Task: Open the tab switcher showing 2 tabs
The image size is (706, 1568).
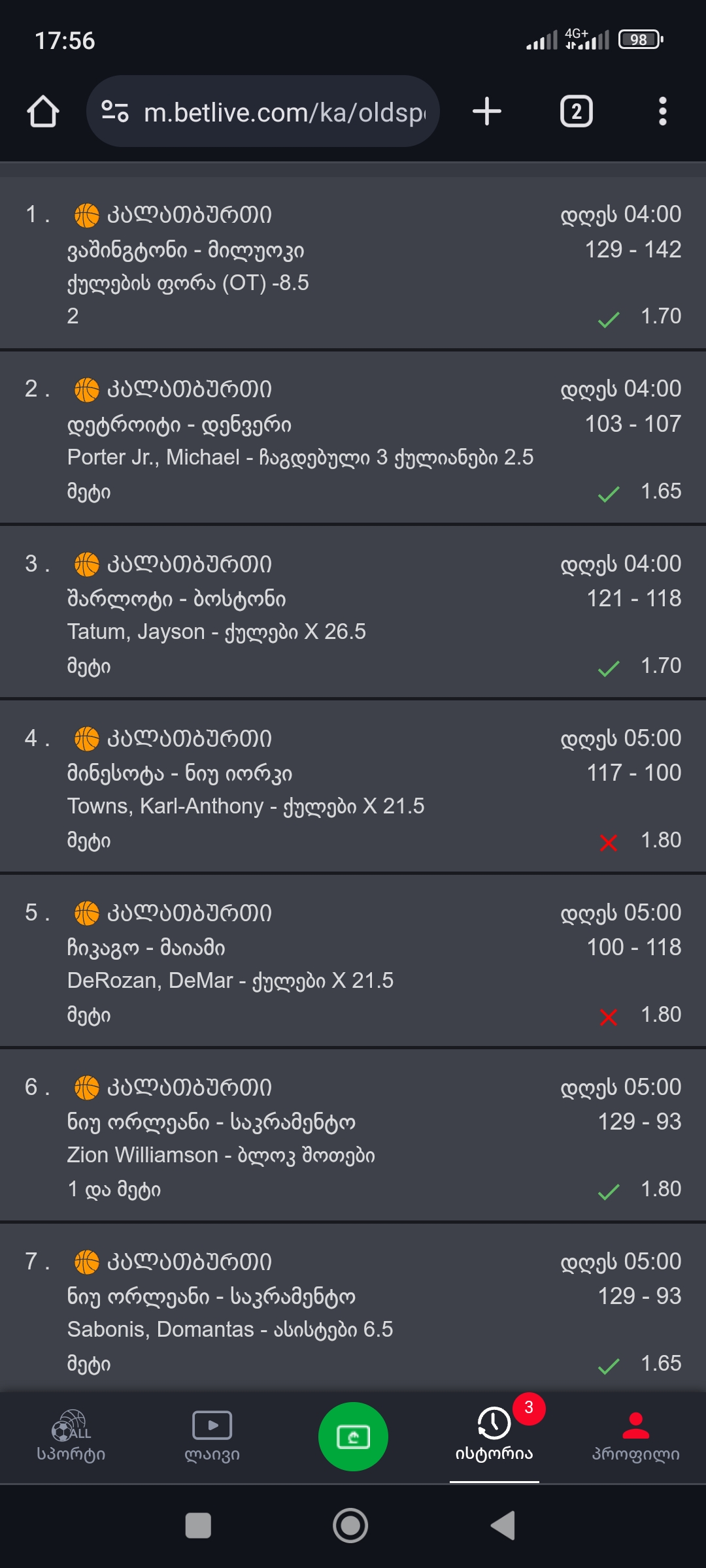Action: pos(576,112)
